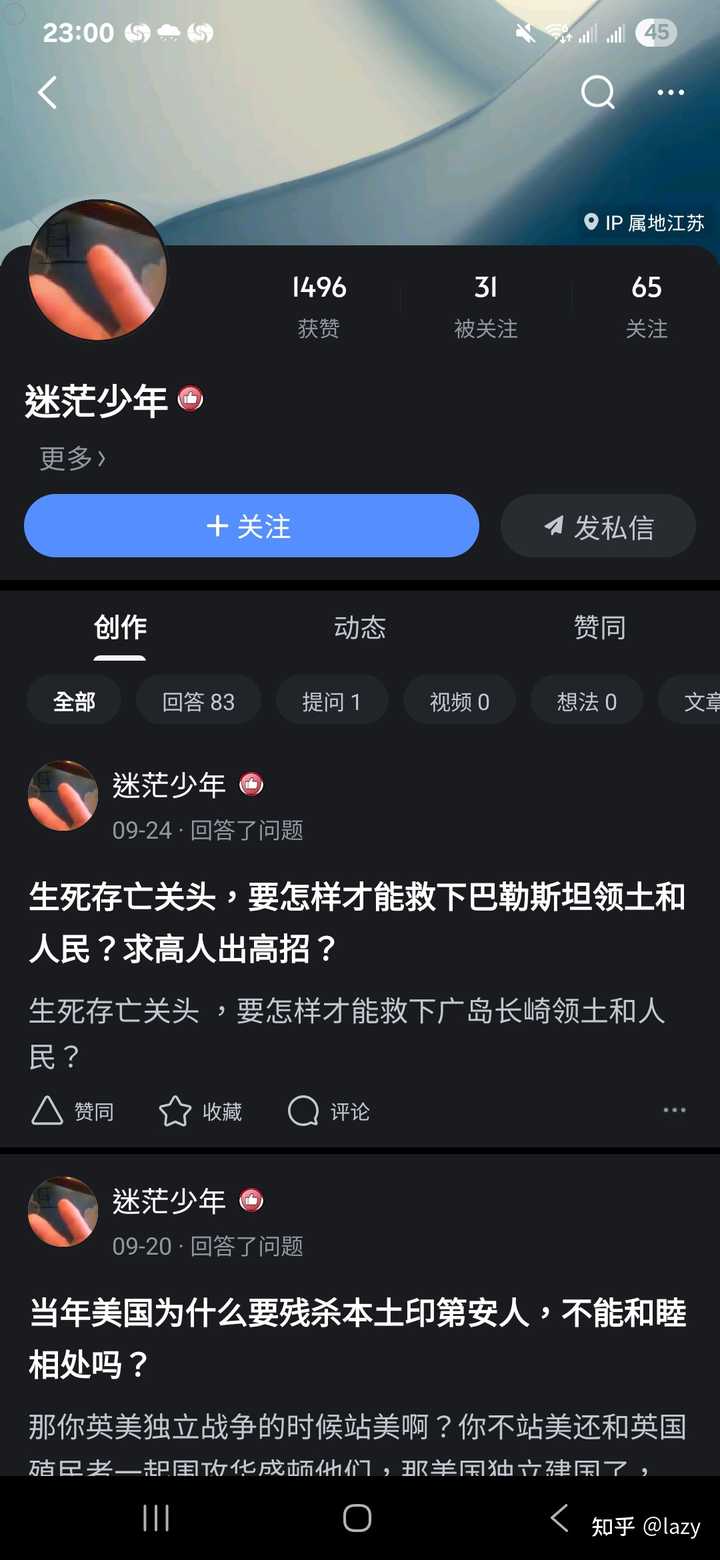
Task: Follow 迷茫少年 with the 关注 button
Action: [x=251, y=526]
